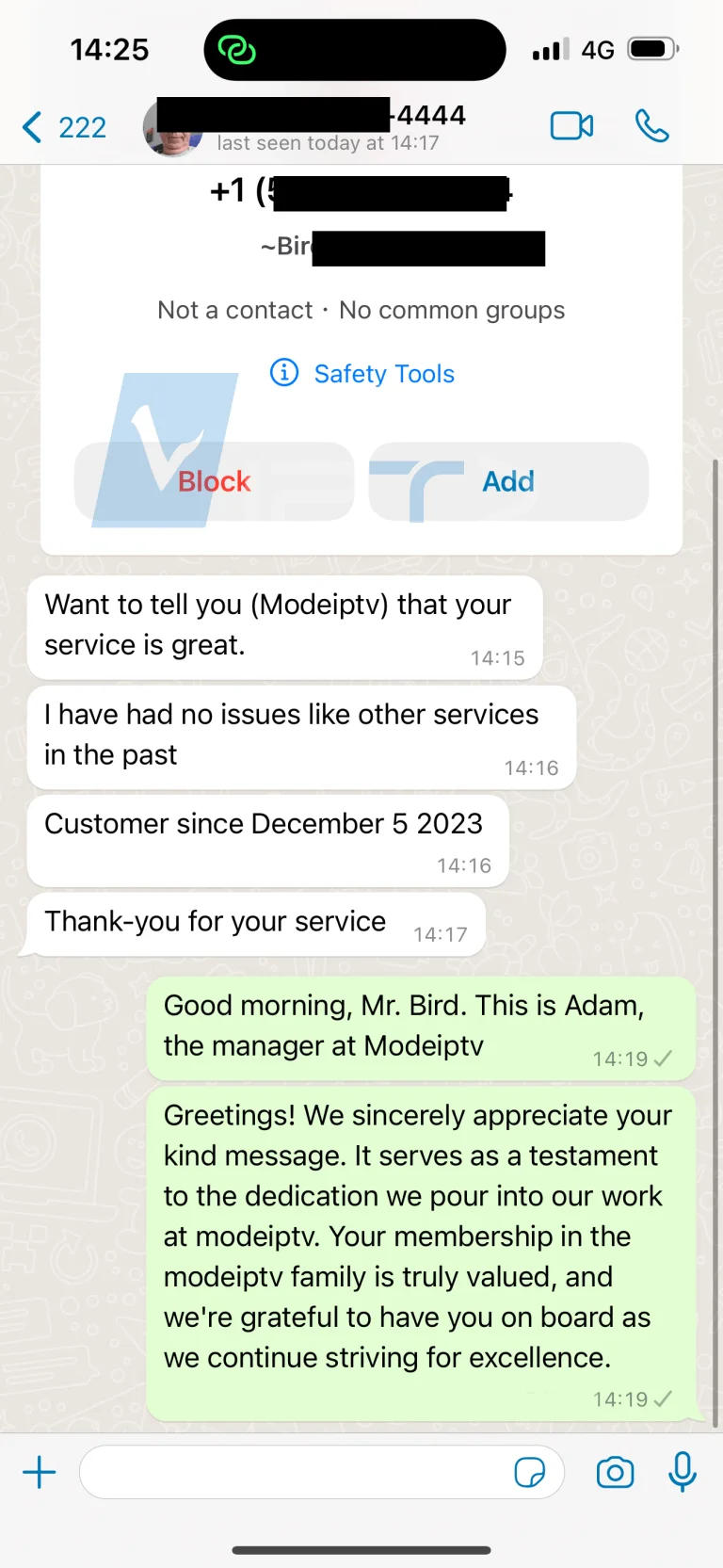723x1568 pixels.
Task: Add the sender to your contacts
Action: 507,481
